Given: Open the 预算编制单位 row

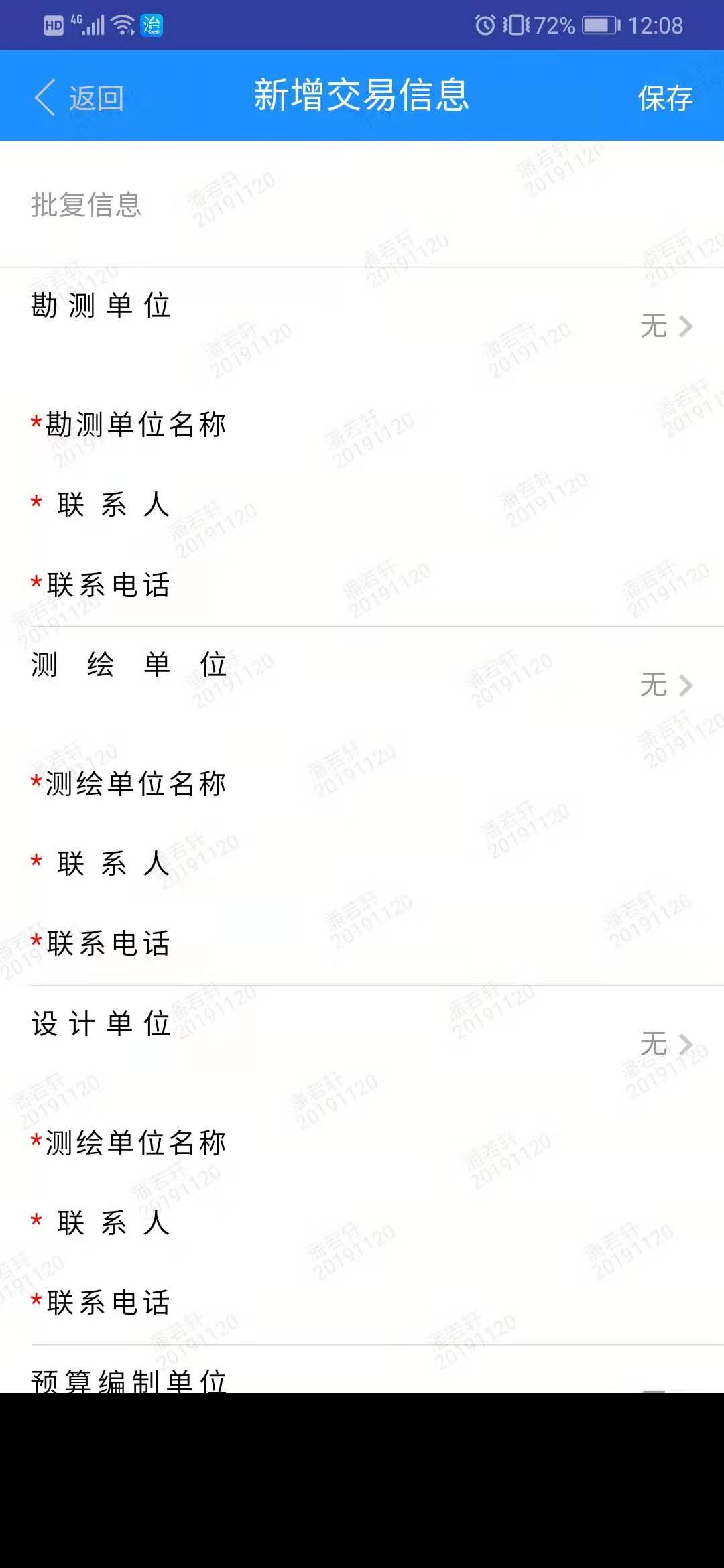Looking at the screenshot, I should (x=362, y=1370).
